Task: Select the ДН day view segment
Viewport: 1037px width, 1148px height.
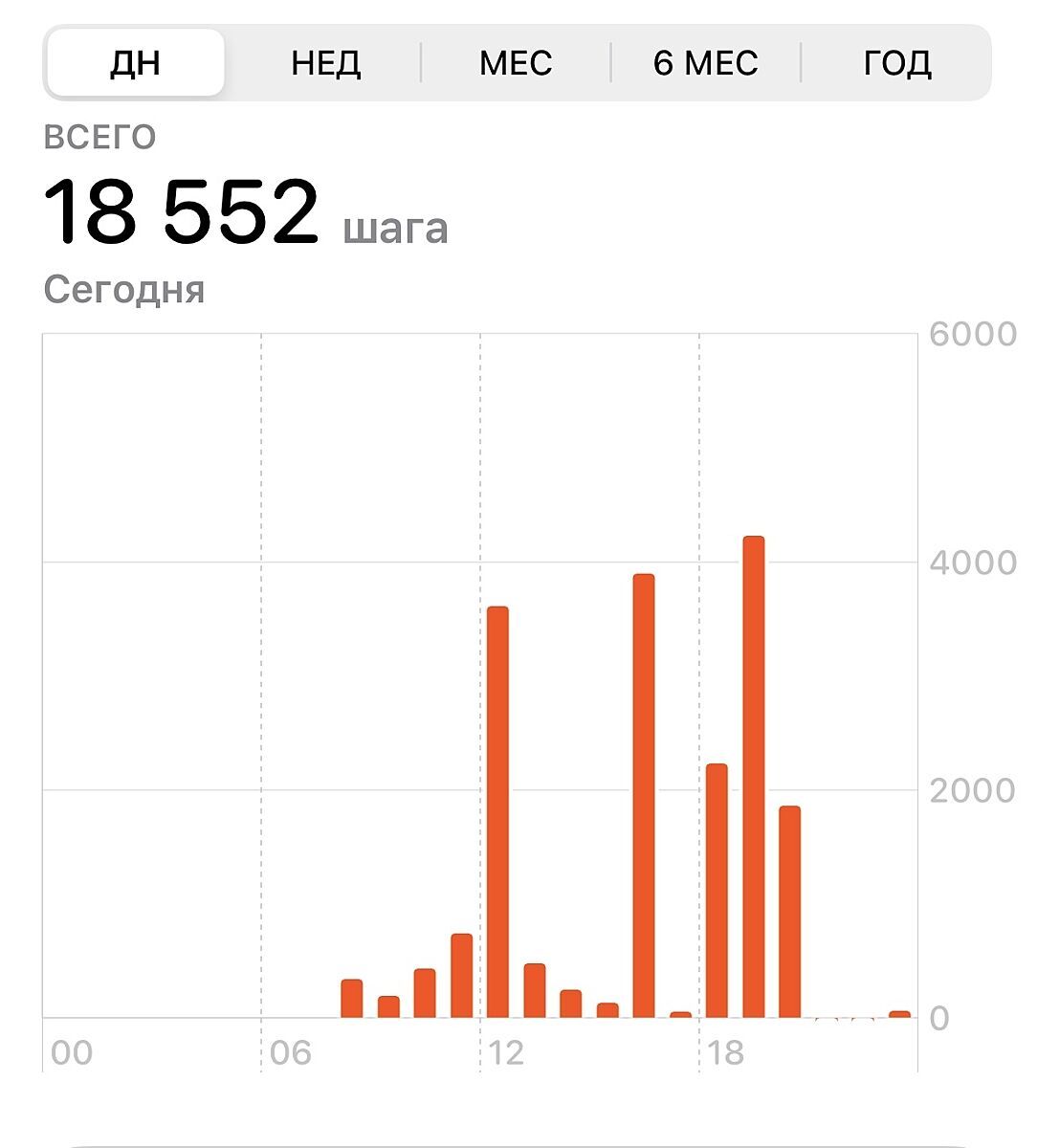Action: pos(135,63)
